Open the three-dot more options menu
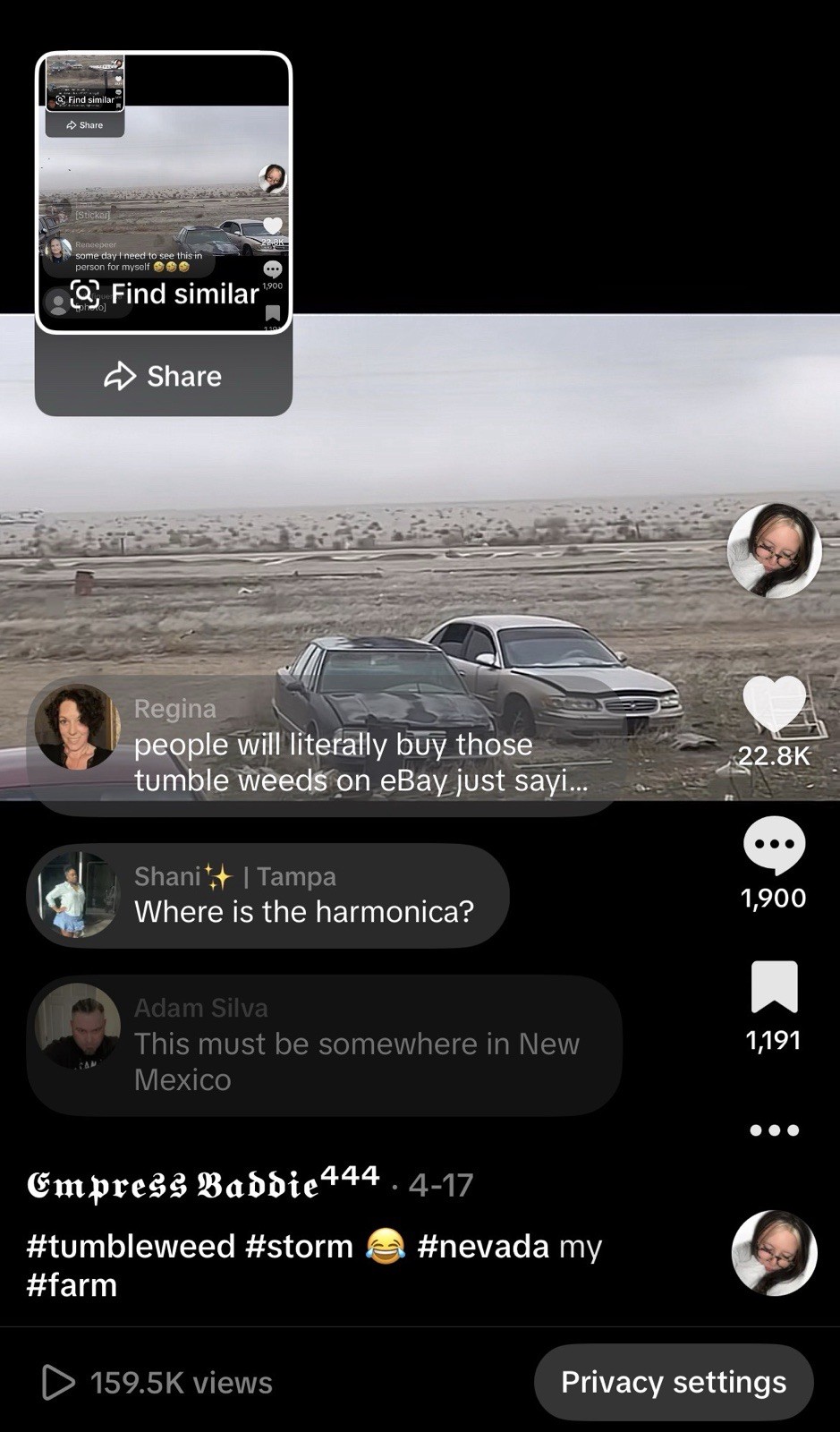Viewport: 840px width, 1432px height. point(775,1129)
